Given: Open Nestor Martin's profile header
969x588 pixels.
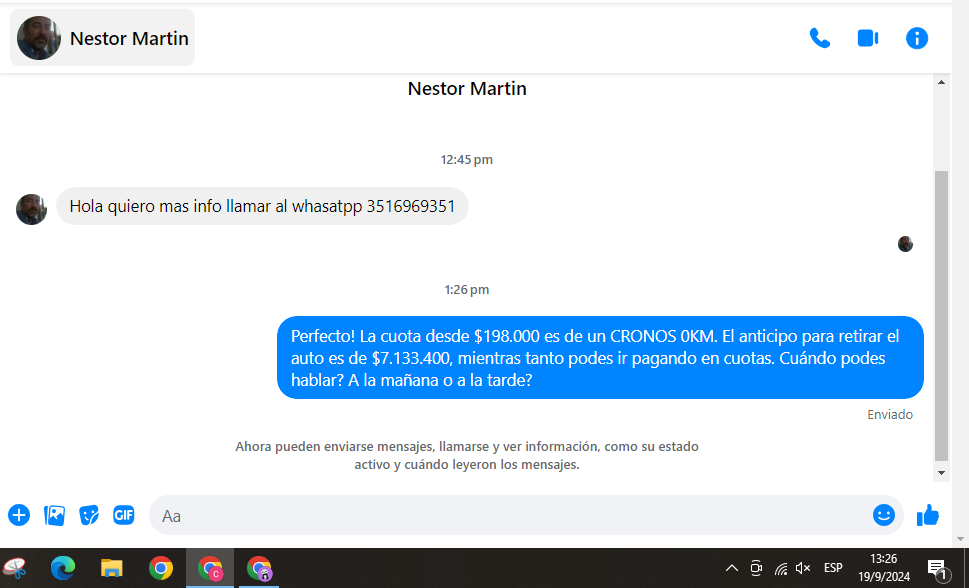Looking at the screenshot, I should tap(103, 38).
